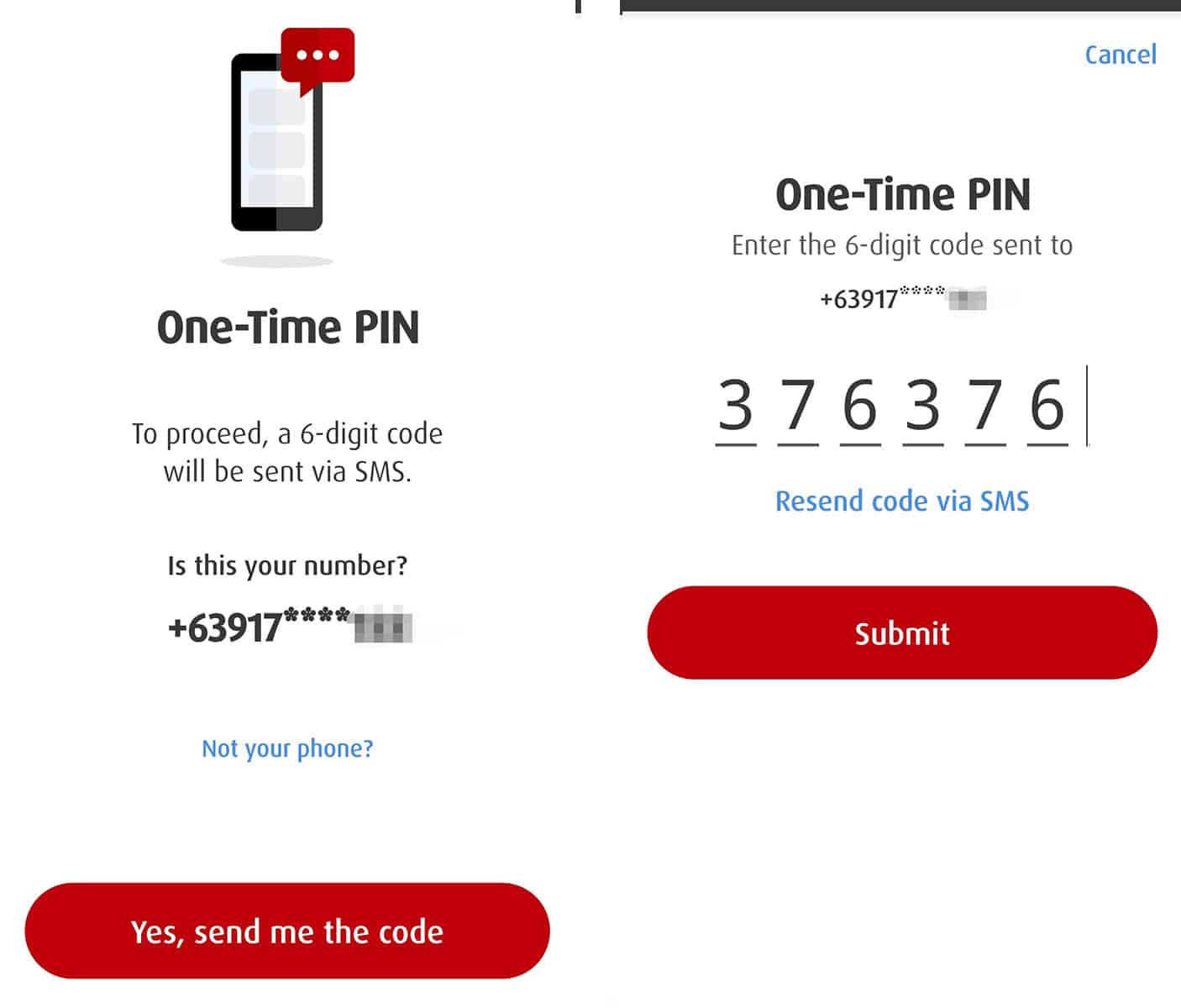The width and height of the screenshot is (1181, 1008).
Task: Resend code via SMS
Action: [x=901, y=501]
